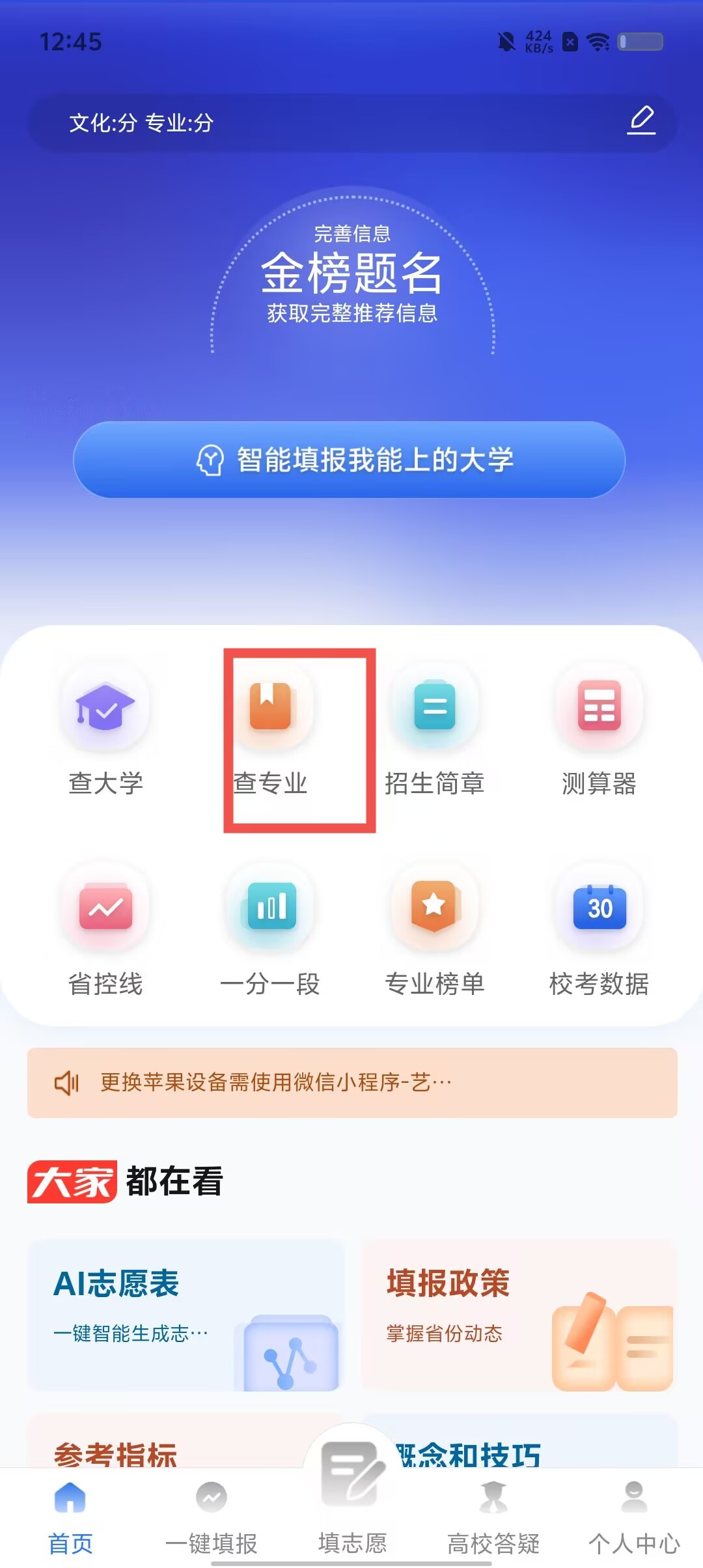Tap 完善信息 金榜题名 circle
Screen dimensions: 703x1568
352,273
